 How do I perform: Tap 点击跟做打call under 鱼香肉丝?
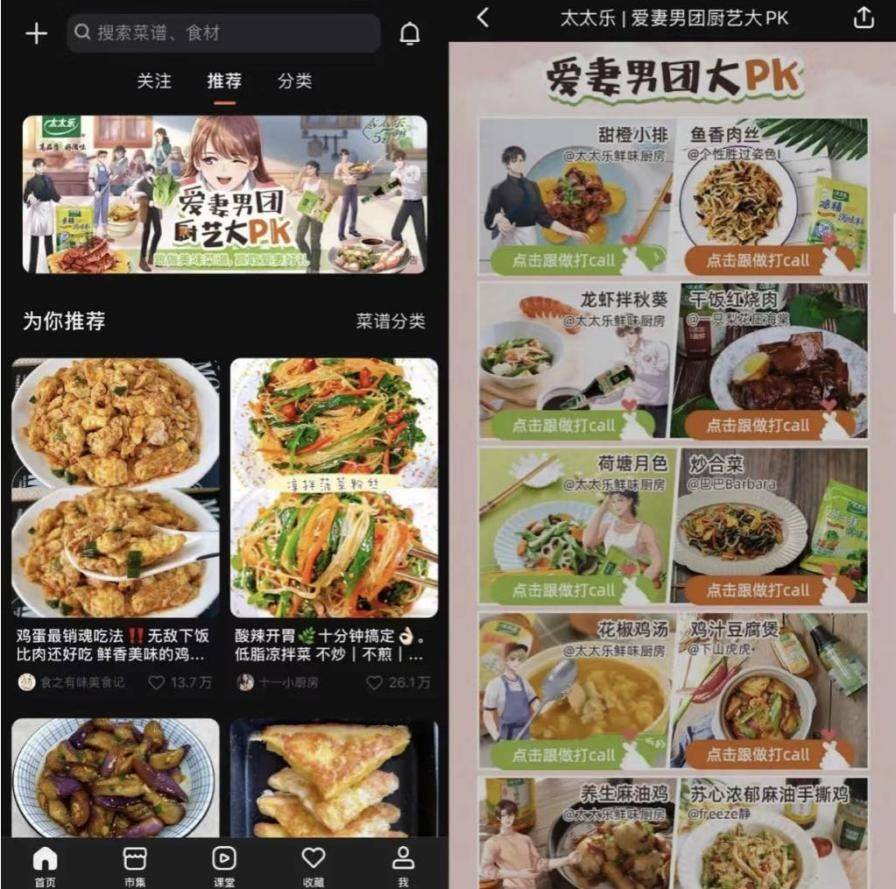[x=758, y=260]
